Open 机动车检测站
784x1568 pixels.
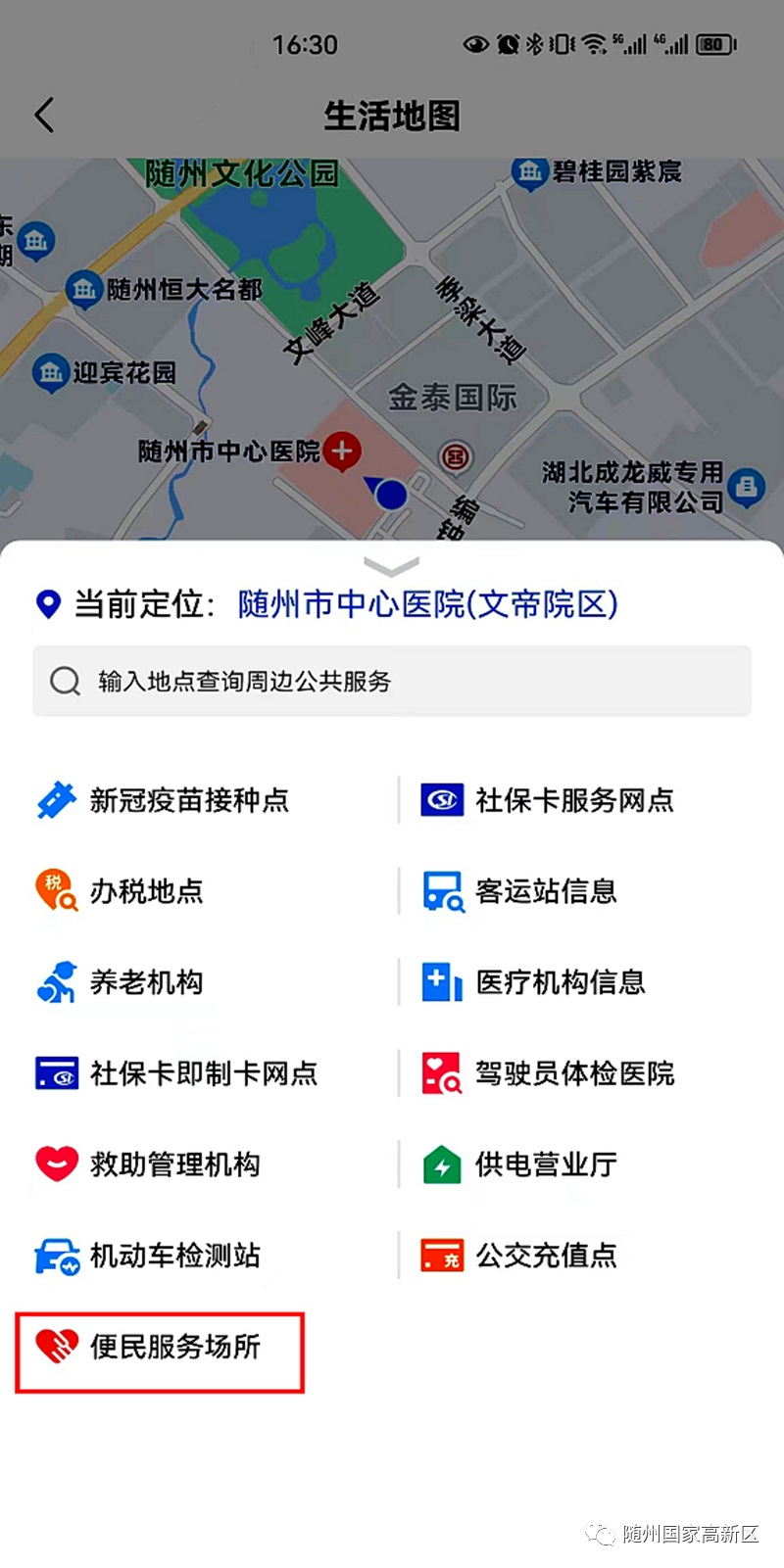point(148,1255)
